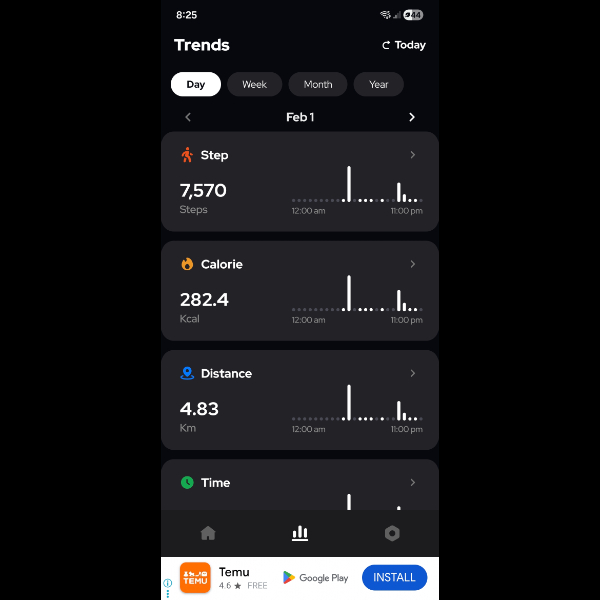Viewport: 600px width, 600px height.
Task: Go to the previous day arrow
Action: pyautogui.click(x=188, y=117)
